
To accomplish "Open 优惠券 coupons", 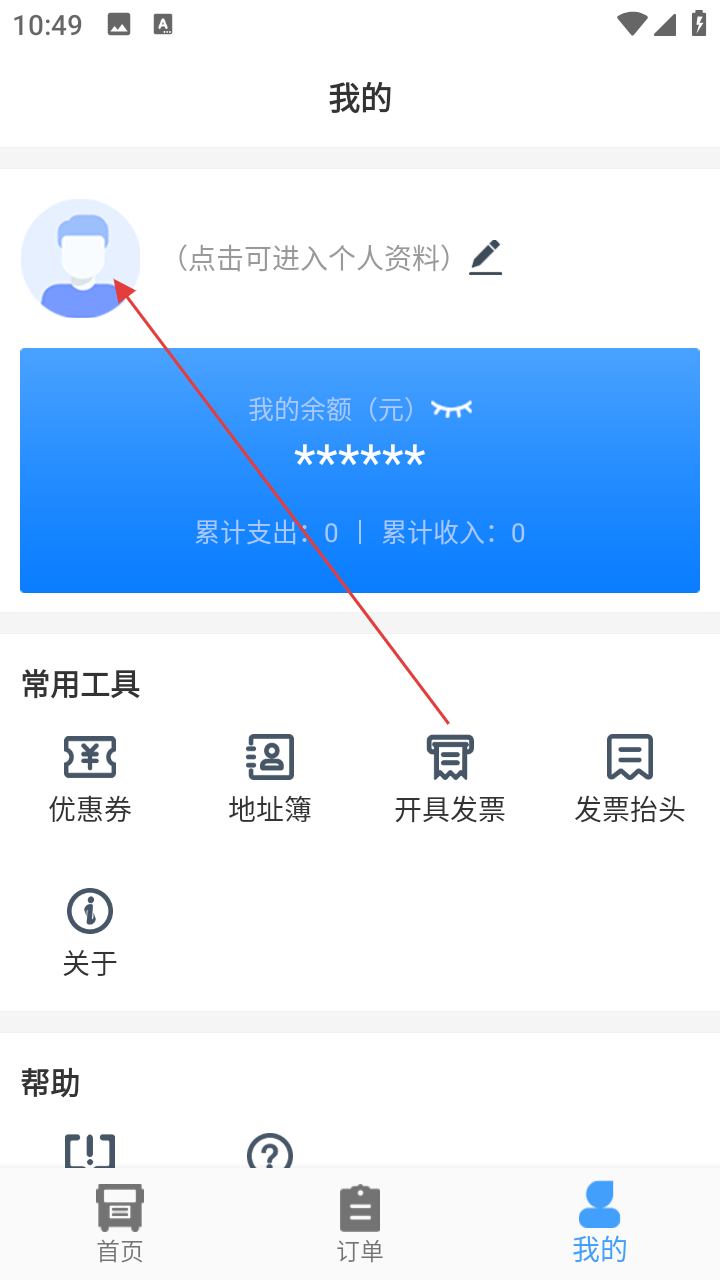I will 90,778.
